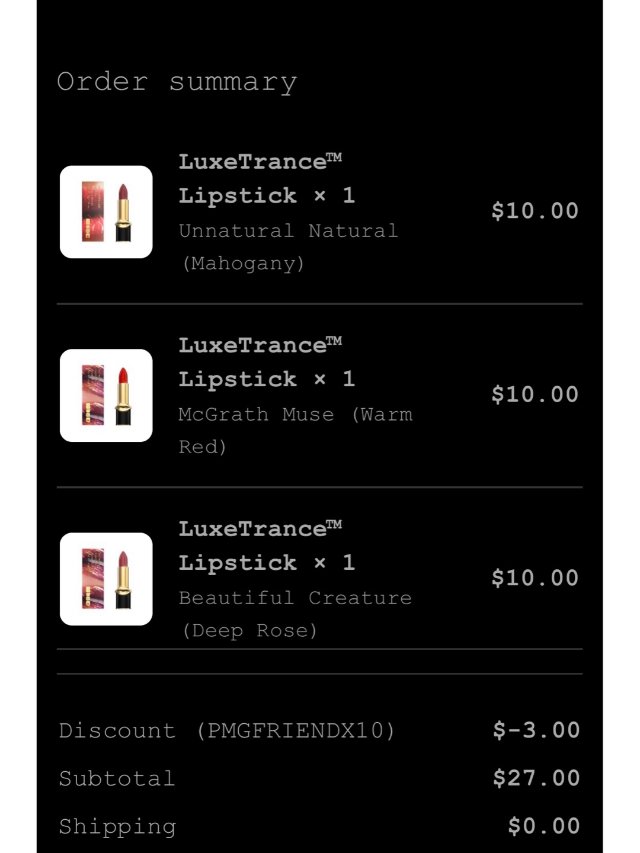Select the Beautiful Creature (Deep Rose) lipstick image

106,579
